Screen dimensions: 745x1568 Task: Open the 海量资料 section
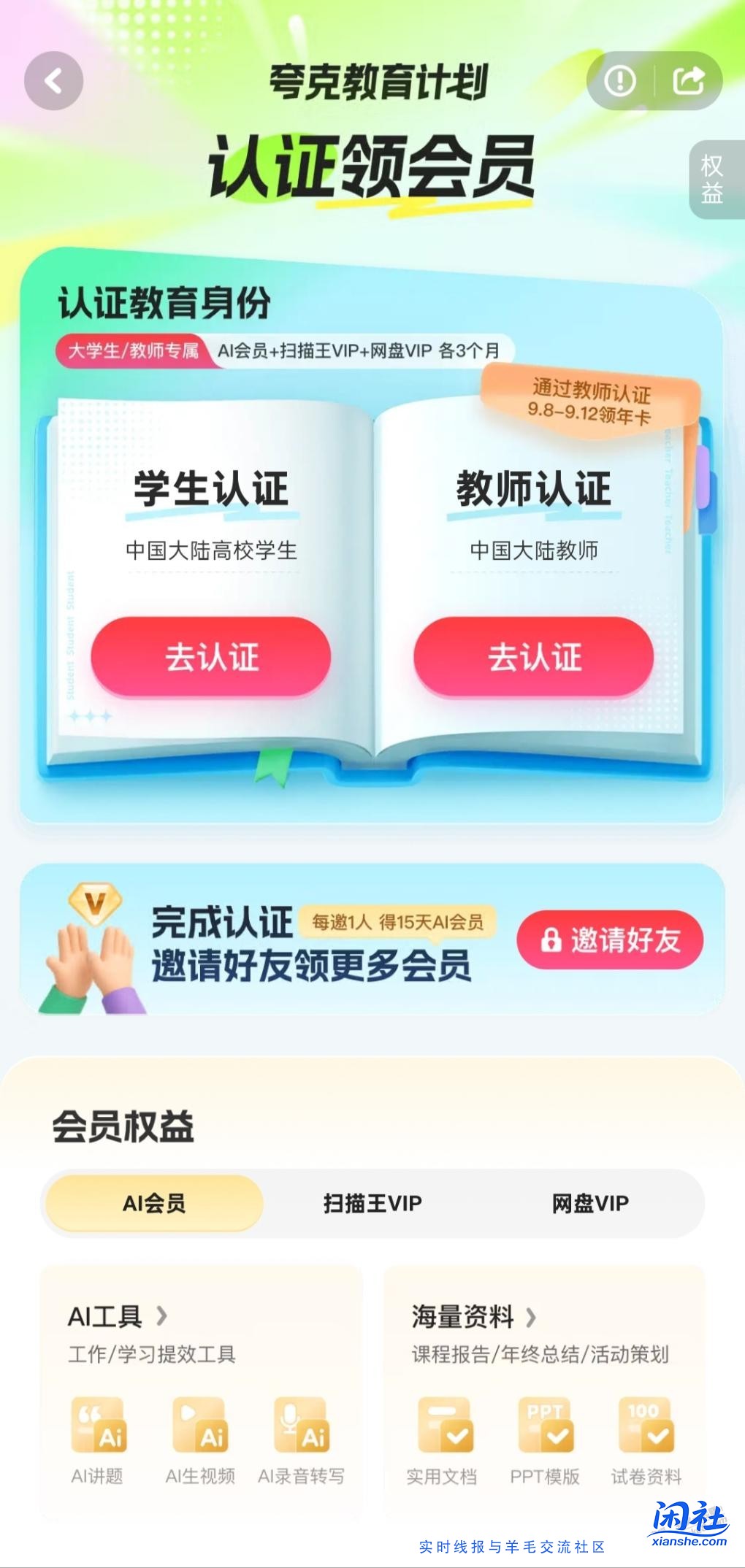point(473,1316)
